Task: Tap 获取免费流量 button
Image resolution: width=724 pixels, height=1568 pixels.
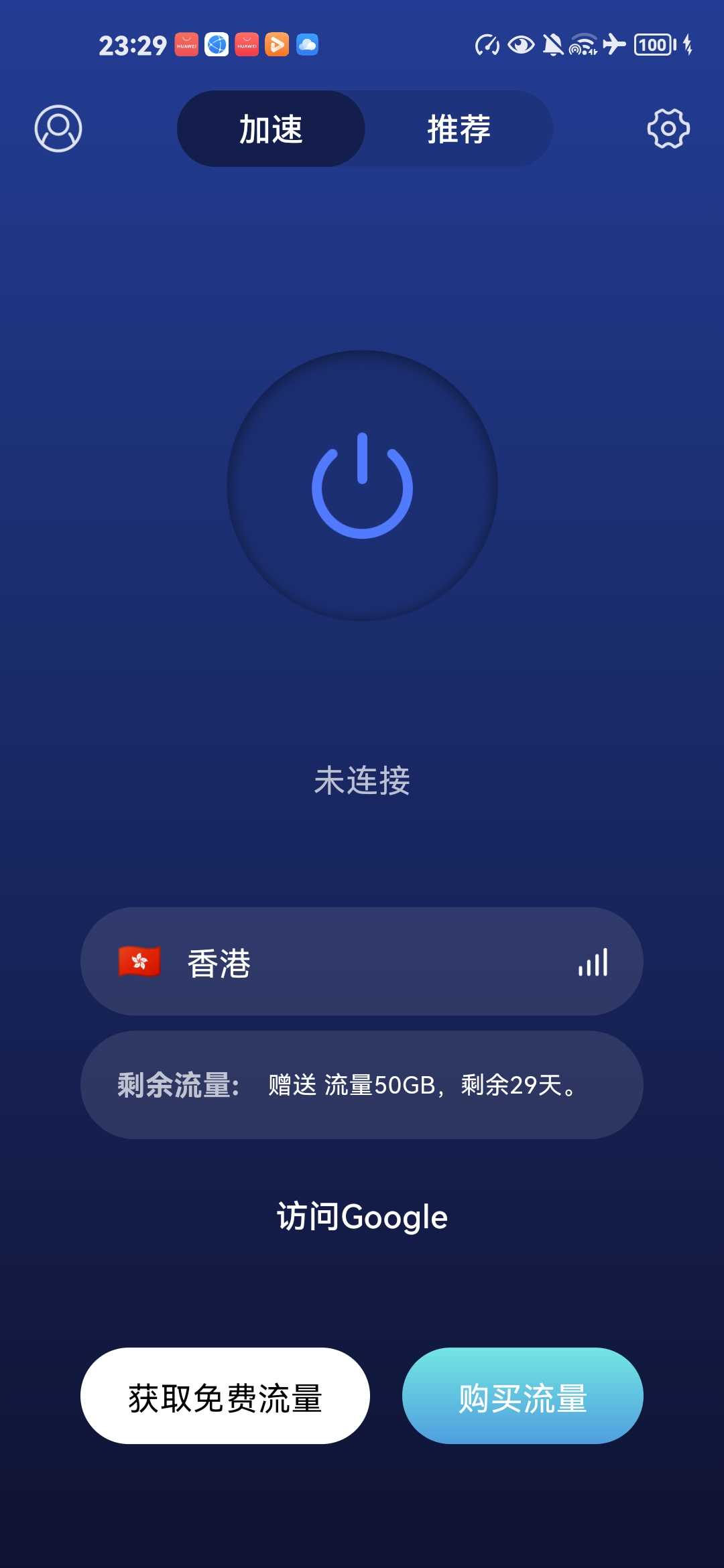Action: point(225,1396)
